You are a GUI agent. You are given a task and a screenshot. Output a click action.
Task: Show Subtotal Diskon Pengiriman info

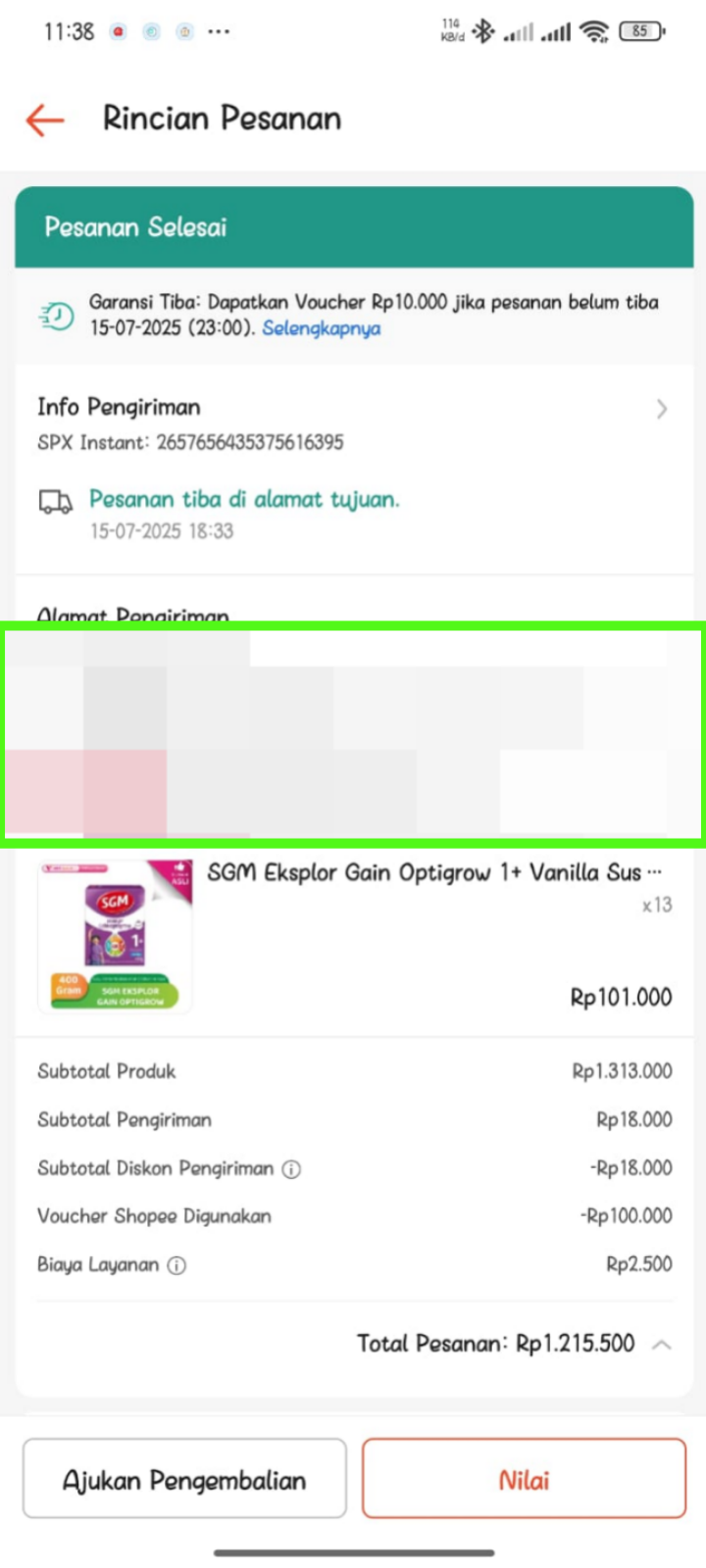tap(291, 1169)
